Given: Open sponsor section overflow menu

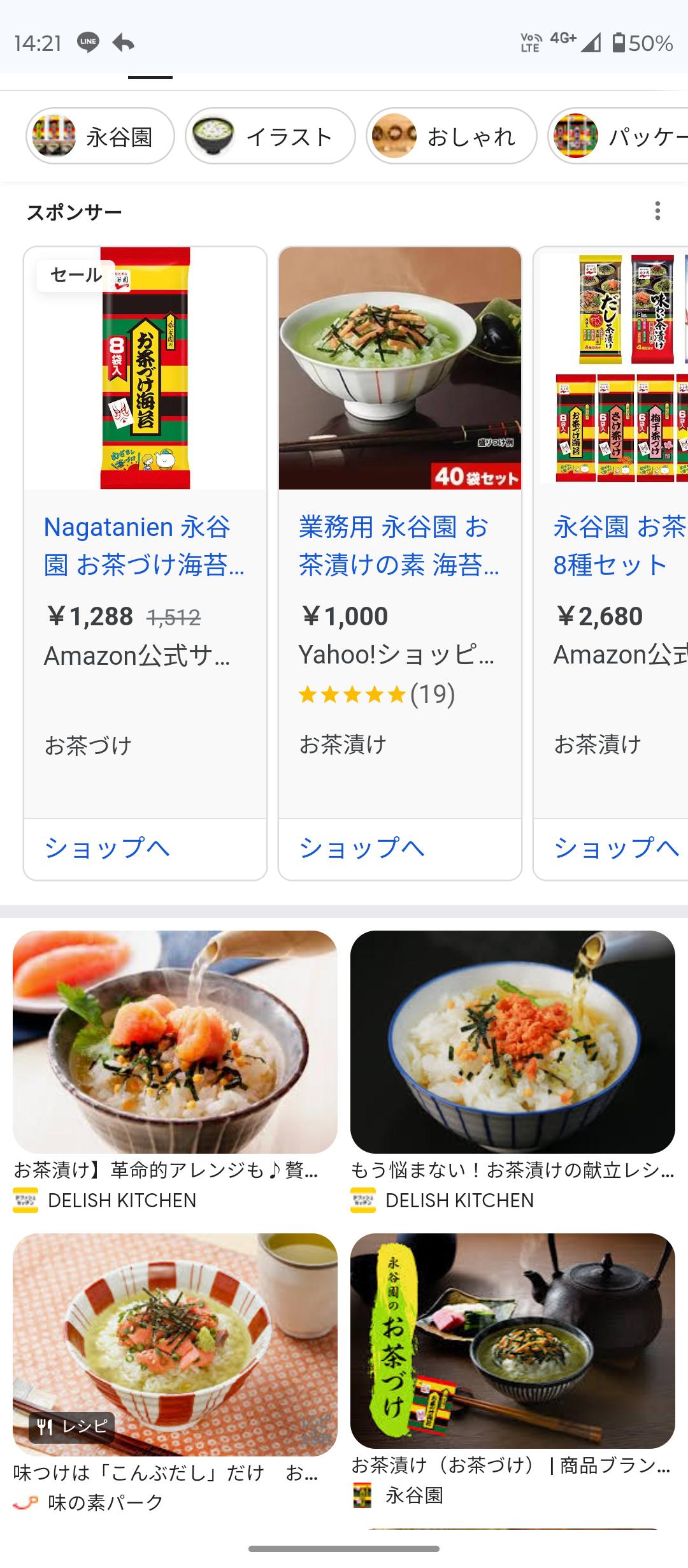Looking at the screenshot, I should 657,211.
